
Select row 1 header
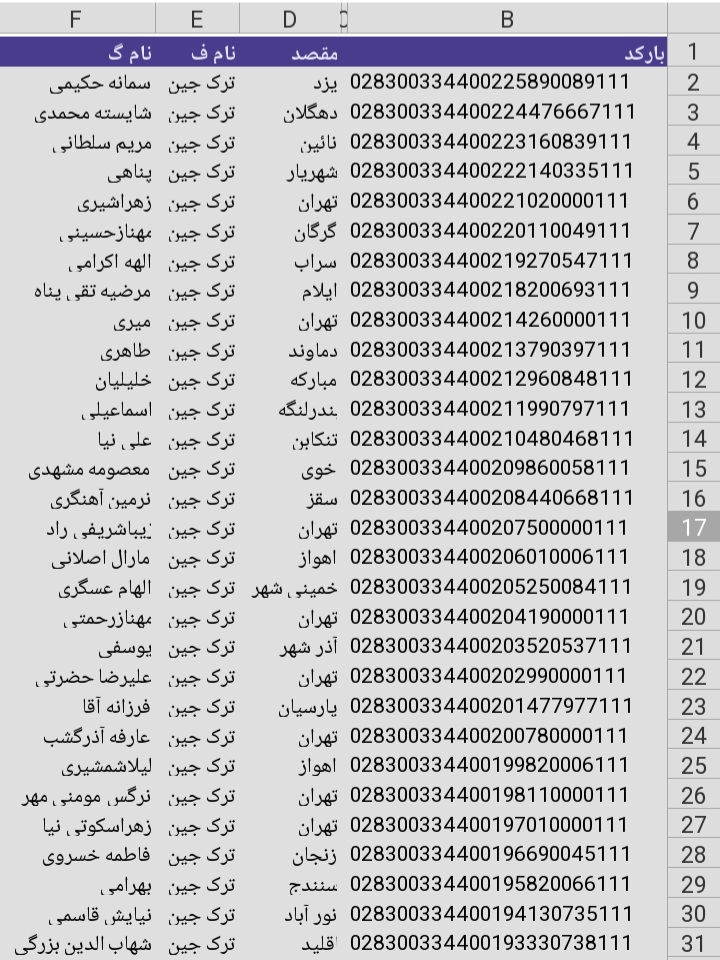click(x=693, y=53)
